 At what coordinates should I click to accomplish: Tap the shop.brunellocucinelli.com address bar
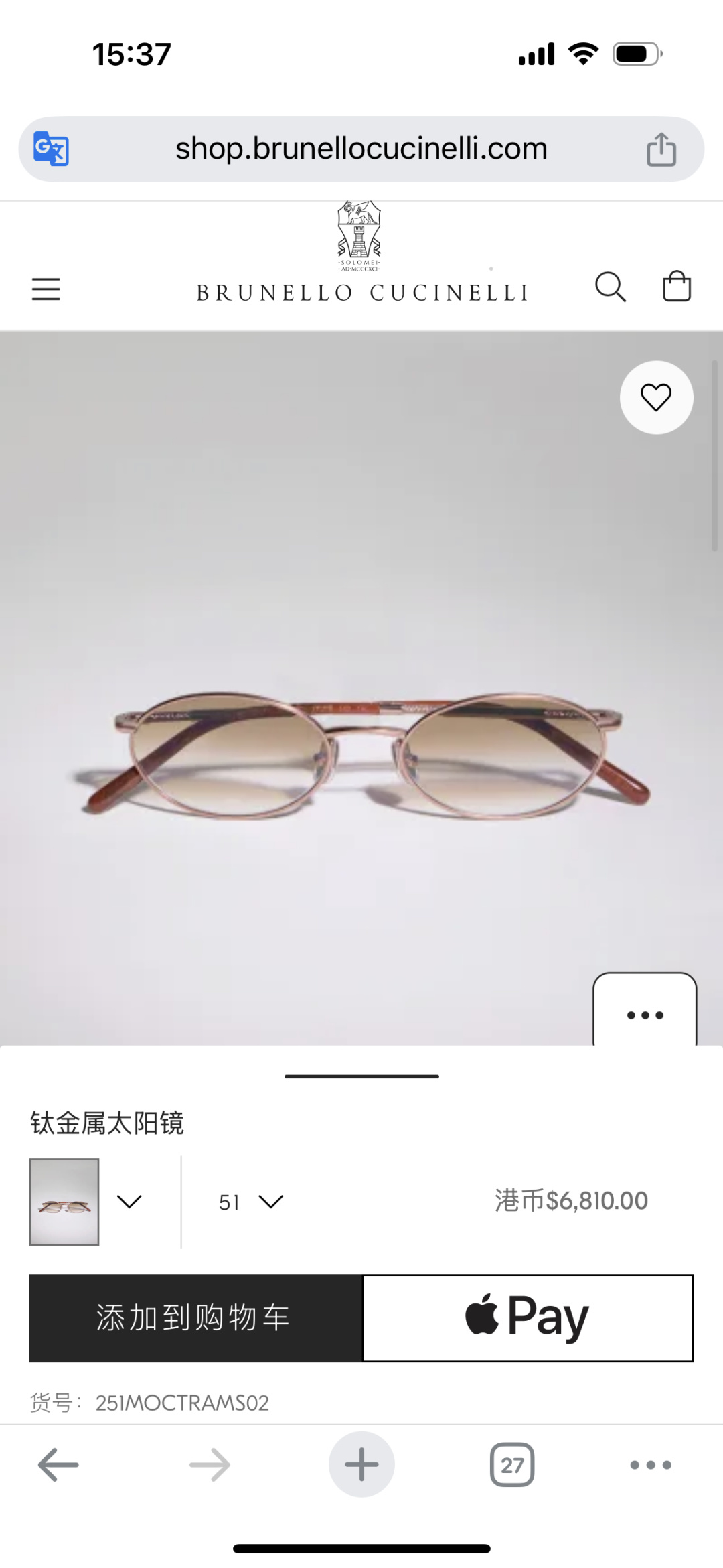361,149
